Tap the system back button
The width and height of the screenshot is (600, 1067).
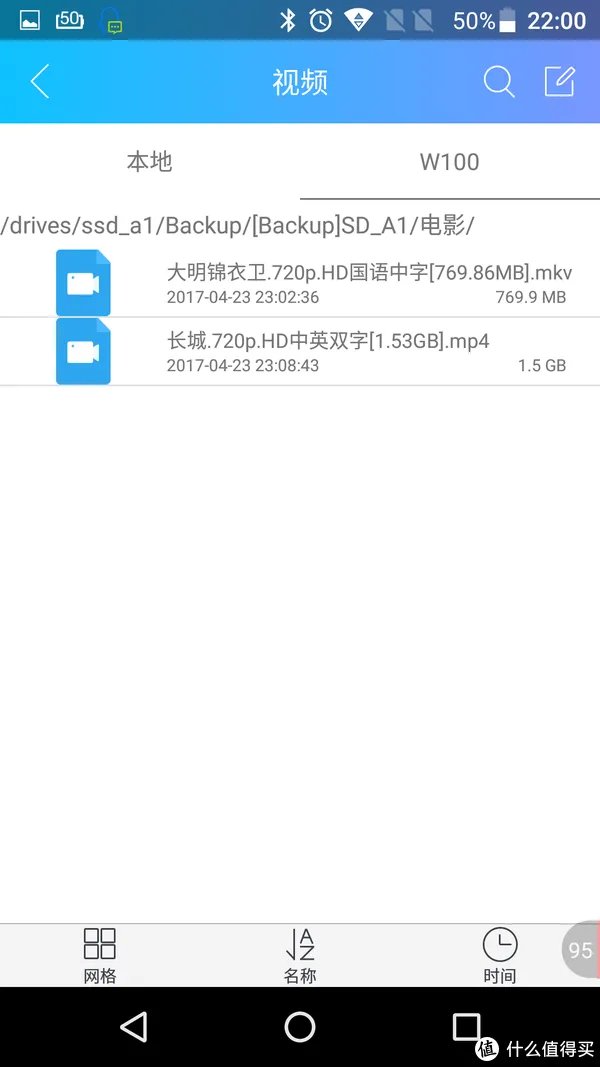coord(133,1027)
